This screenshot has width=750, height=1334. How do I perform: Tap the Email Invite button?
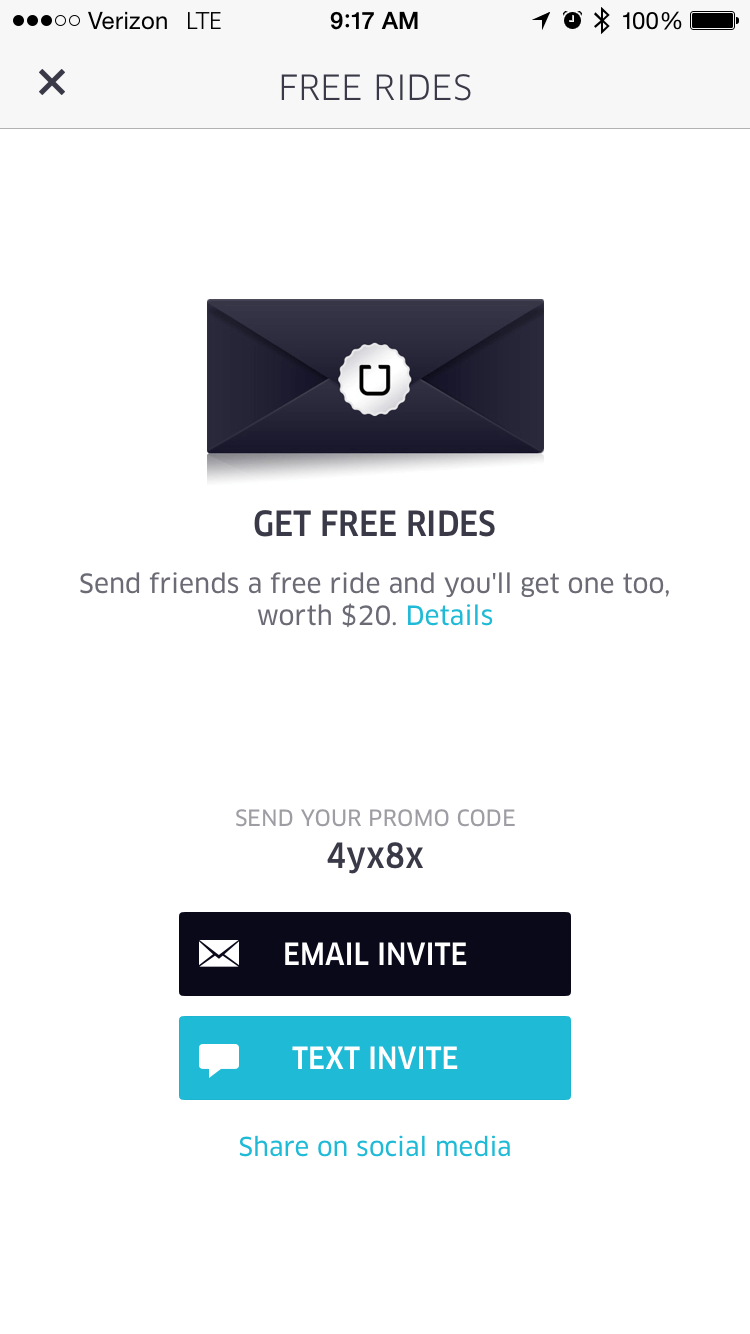pyautogui.click(x=375, y=954)
